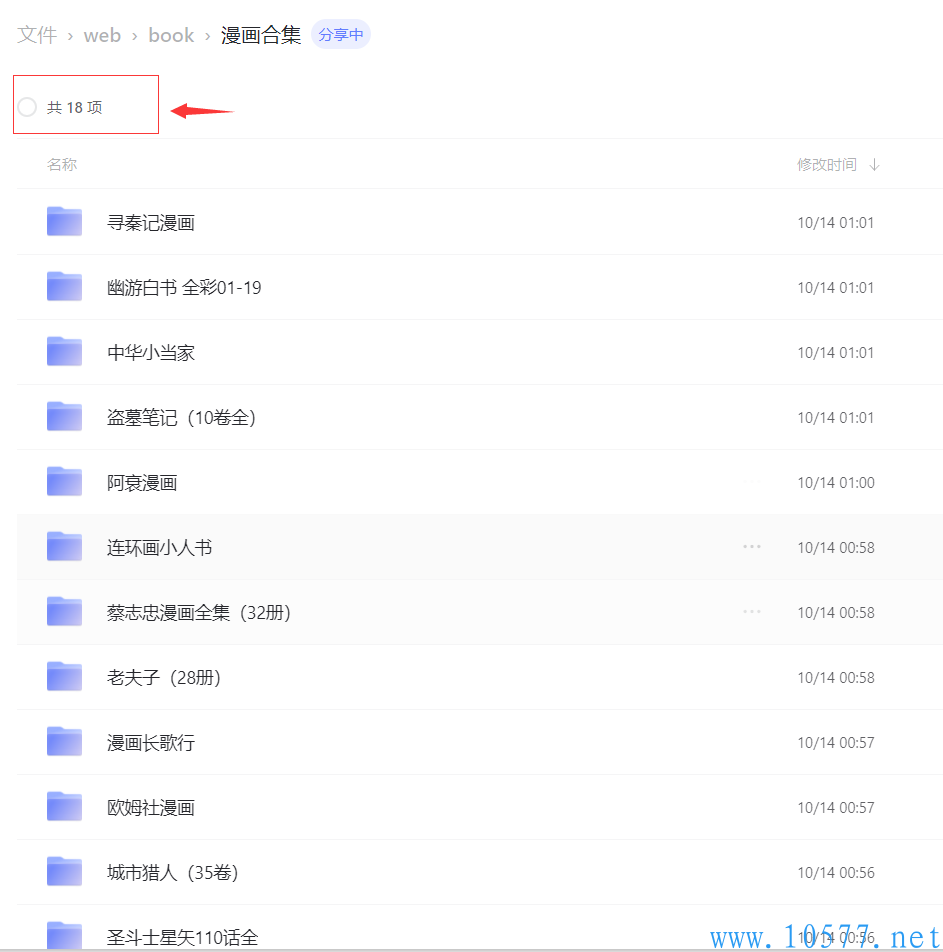Open the 幽游白书 全彩01-19 folder
Image resolution: width=943 pixels, height=952 pixels.
tap(184, 288)
